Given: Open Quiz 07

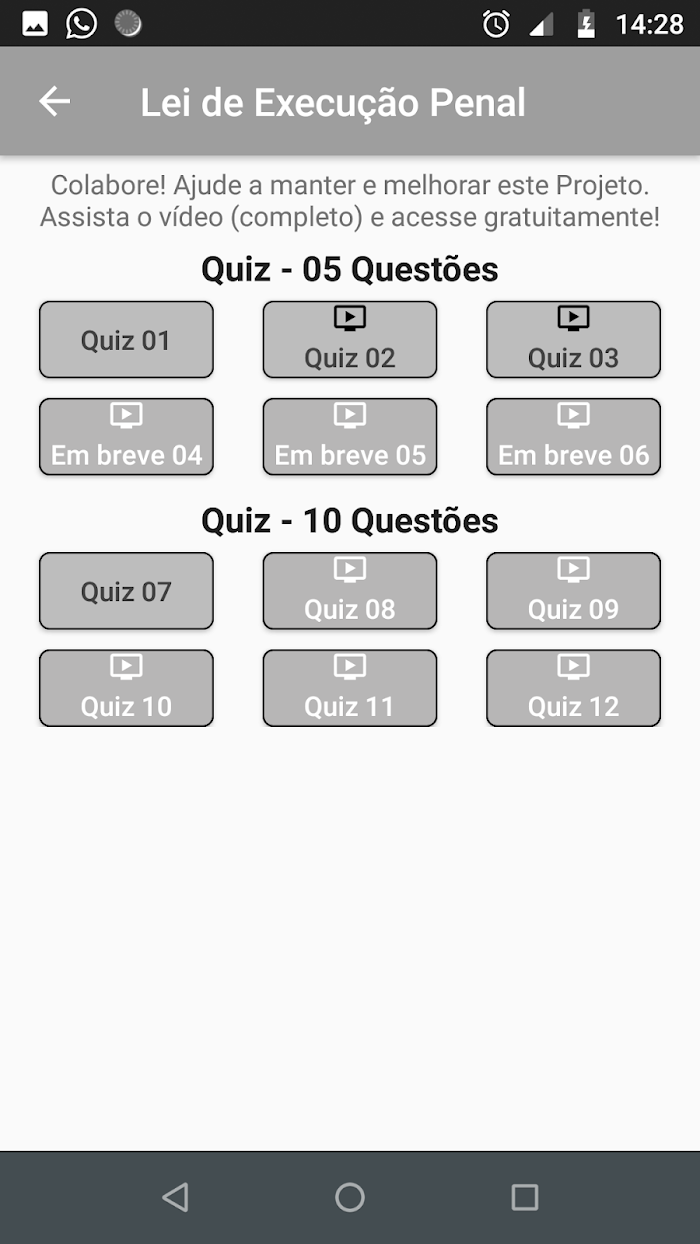Looking at the screenshot, I should 126,591.
